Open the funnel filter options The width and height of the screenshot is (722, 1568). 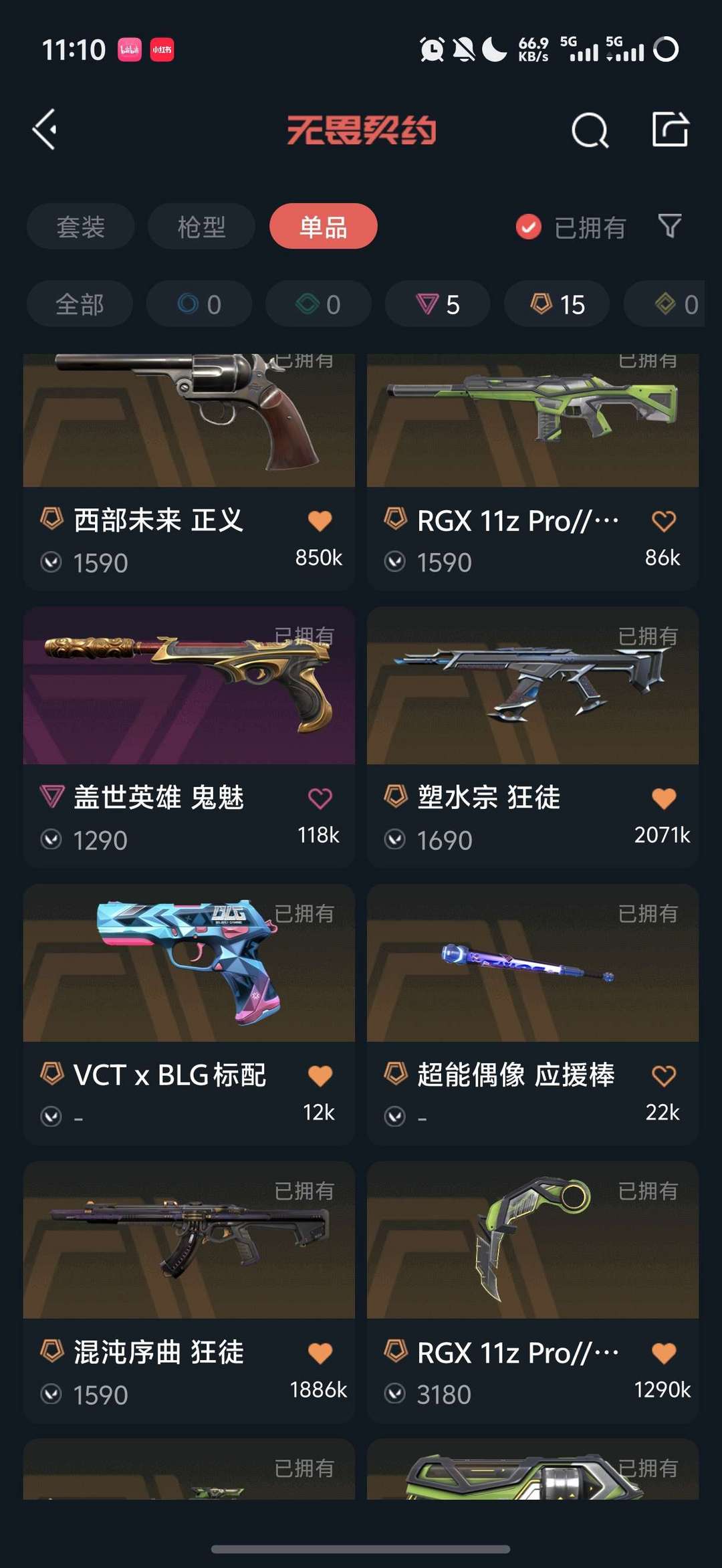[669, 226]
